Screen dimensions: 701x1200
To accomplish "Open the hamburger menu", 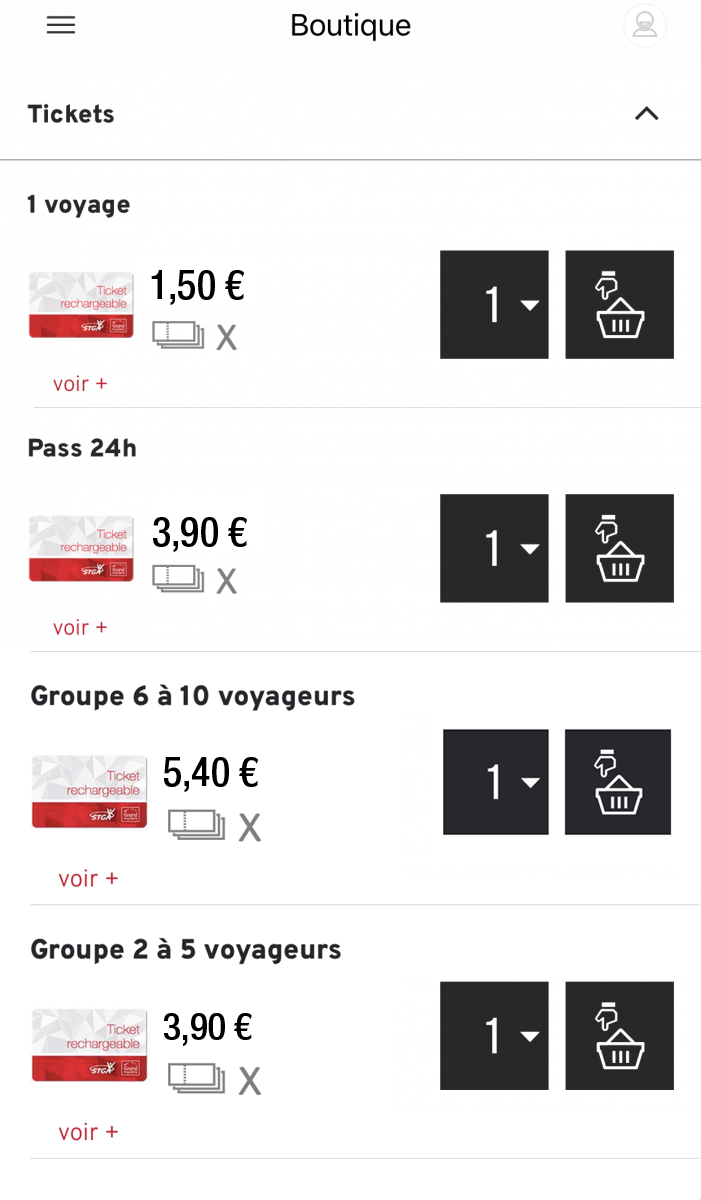I will pyautogui.click(x=61, y=26).
